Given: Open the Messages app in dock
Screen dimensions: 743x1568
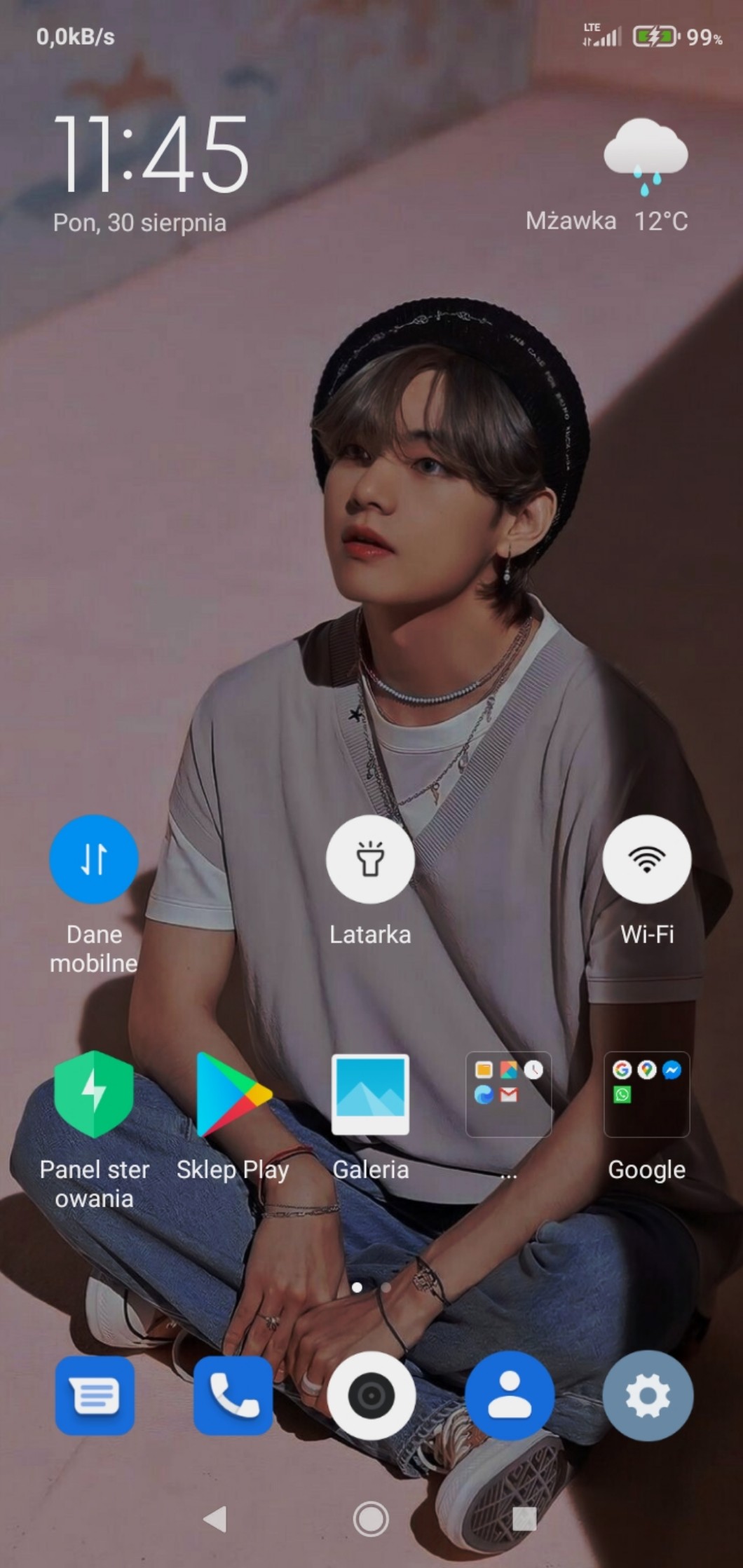Looking at the screenshot, I should [x=95, y=1396].
